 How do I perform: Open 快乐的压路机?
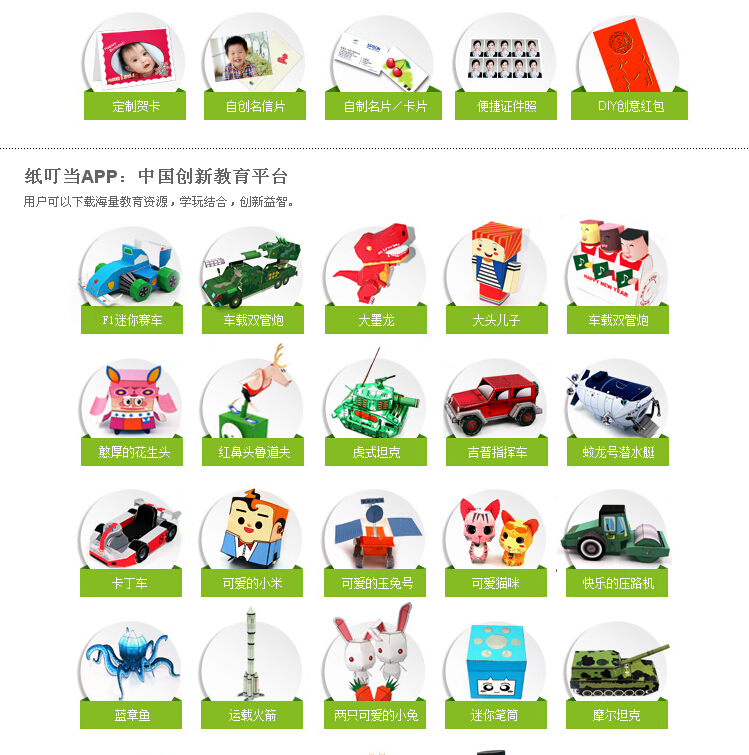click(618, 582)
